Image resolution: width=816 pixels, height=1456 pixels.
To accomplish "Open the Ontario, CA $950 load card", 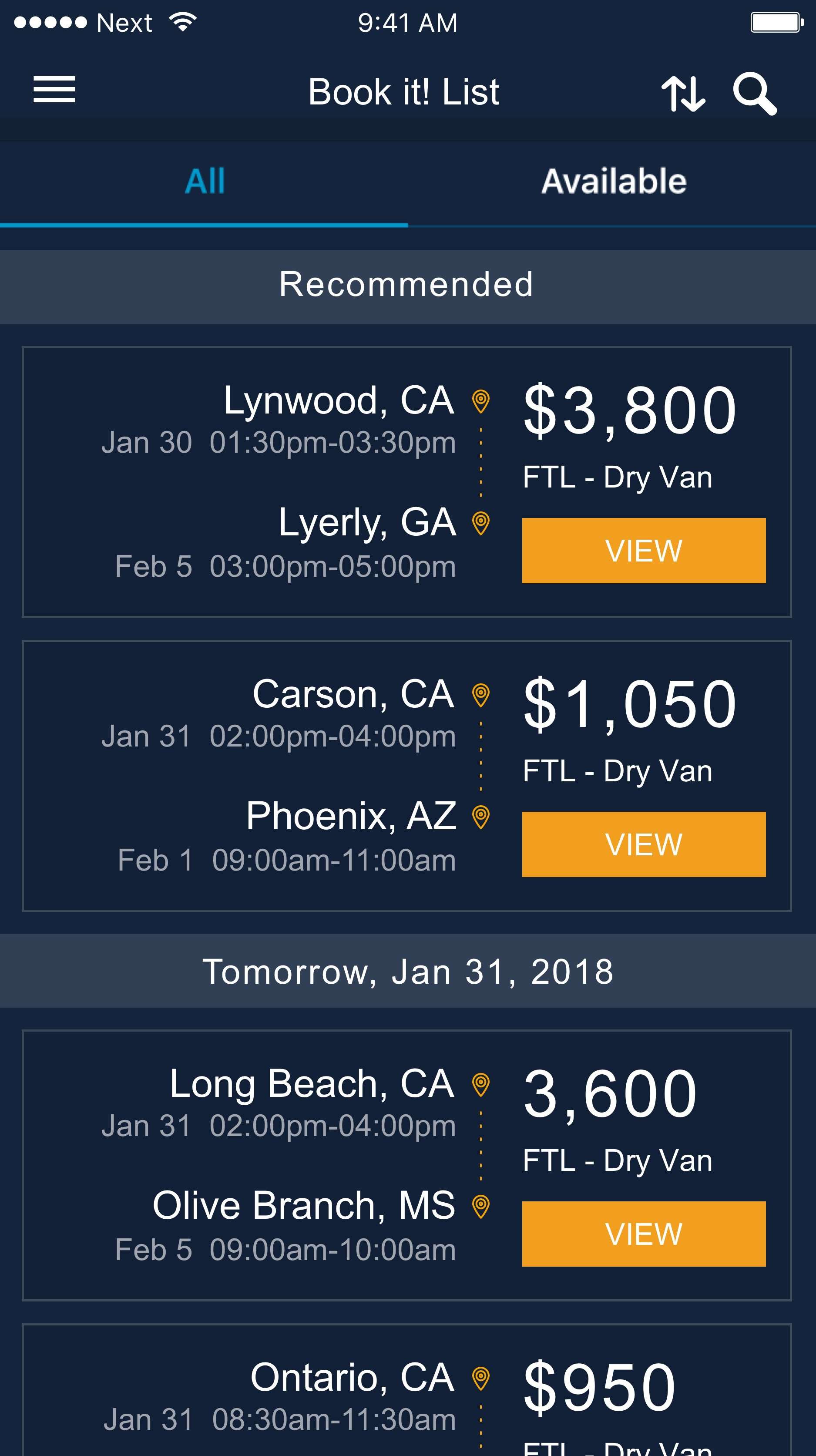I will [407, 1390].
